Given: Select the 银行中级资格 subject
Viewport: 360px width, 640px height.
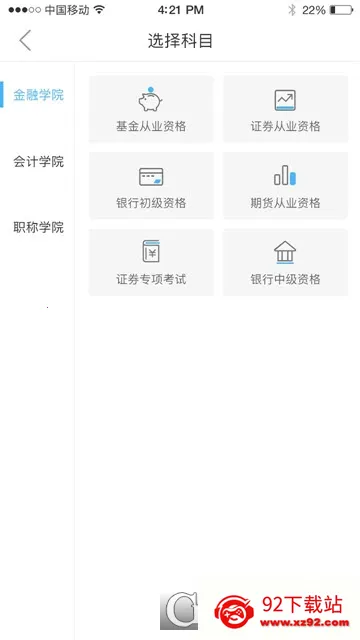Looking at the screenshot, I should click(285, 262).
